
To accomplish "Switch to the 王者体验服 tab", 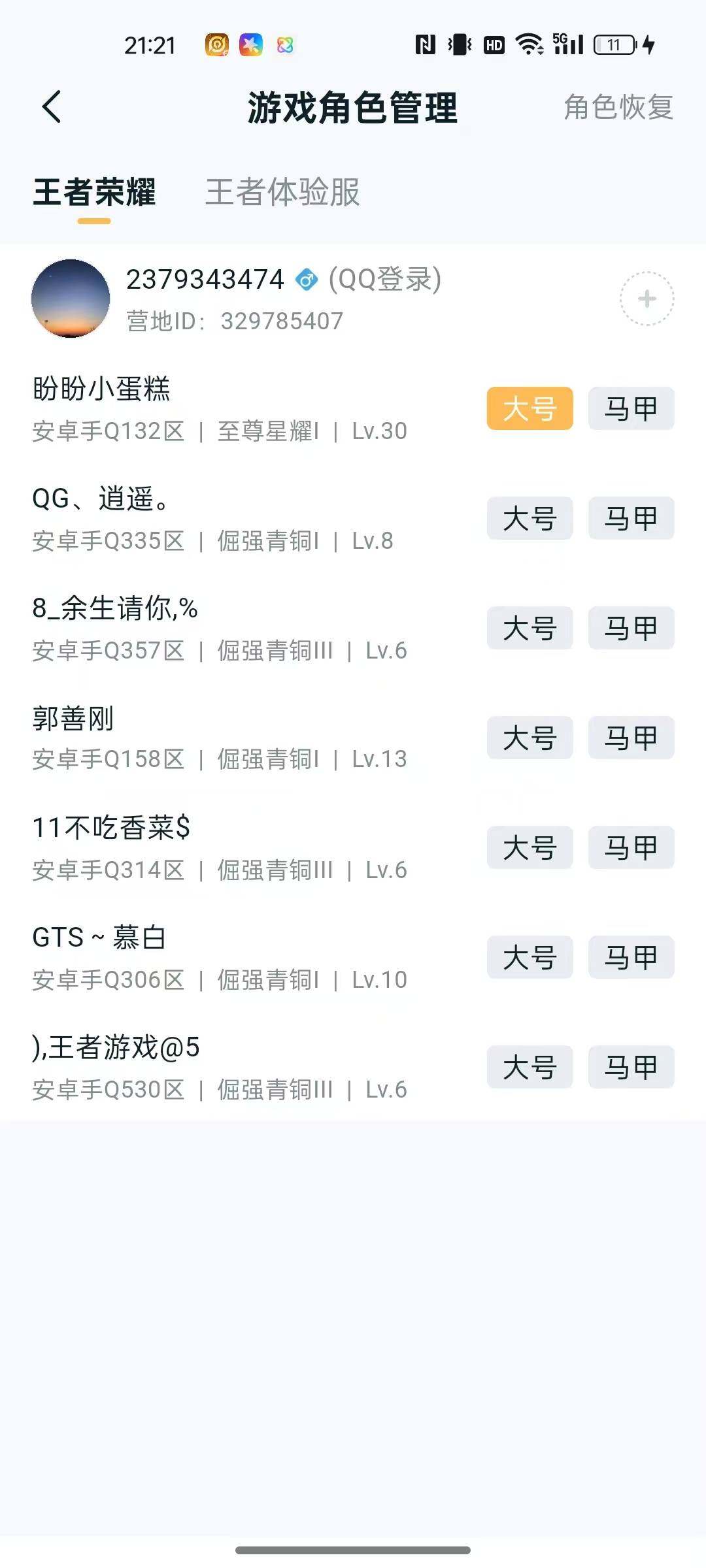I will coord(282,193).
